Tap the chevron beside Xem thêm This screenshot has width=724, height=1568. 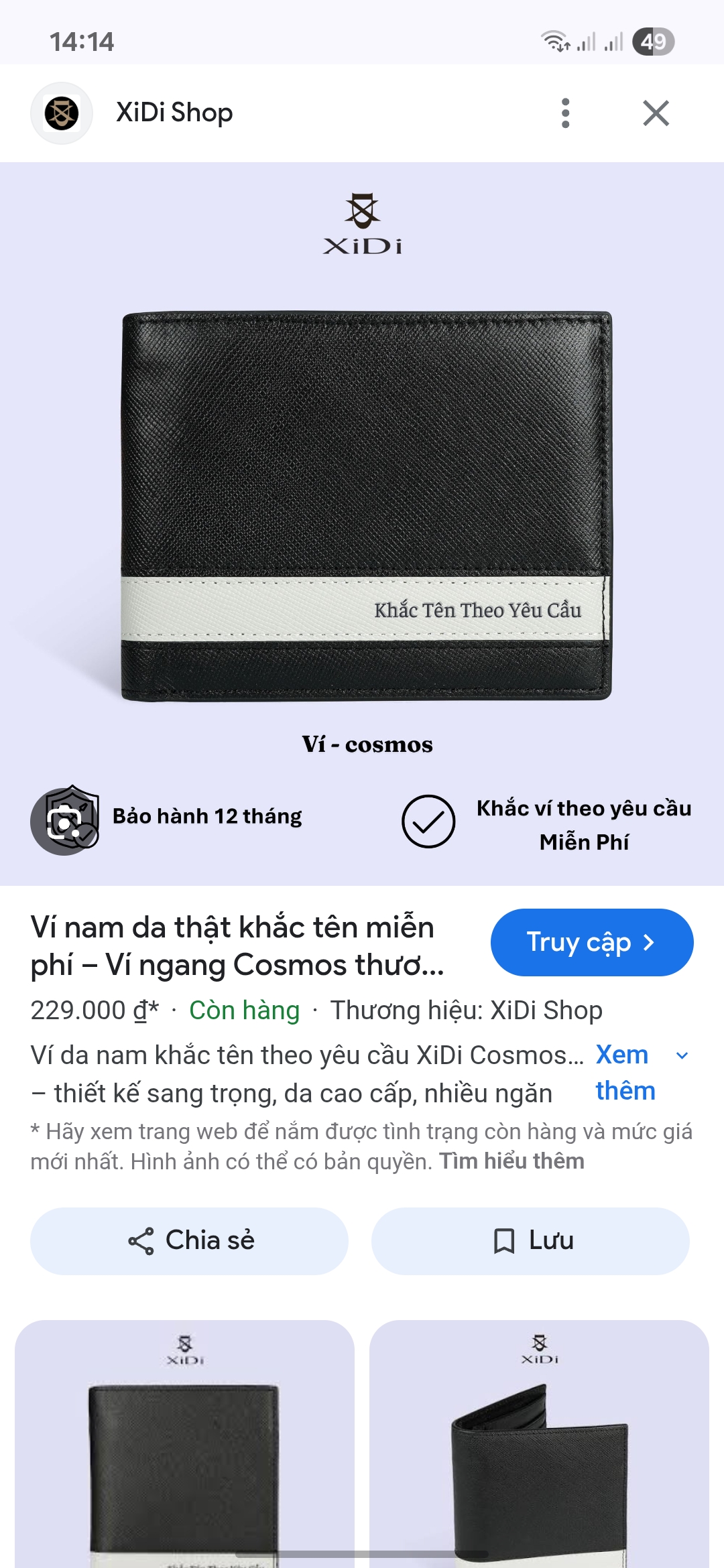[x=682, y=1055]
